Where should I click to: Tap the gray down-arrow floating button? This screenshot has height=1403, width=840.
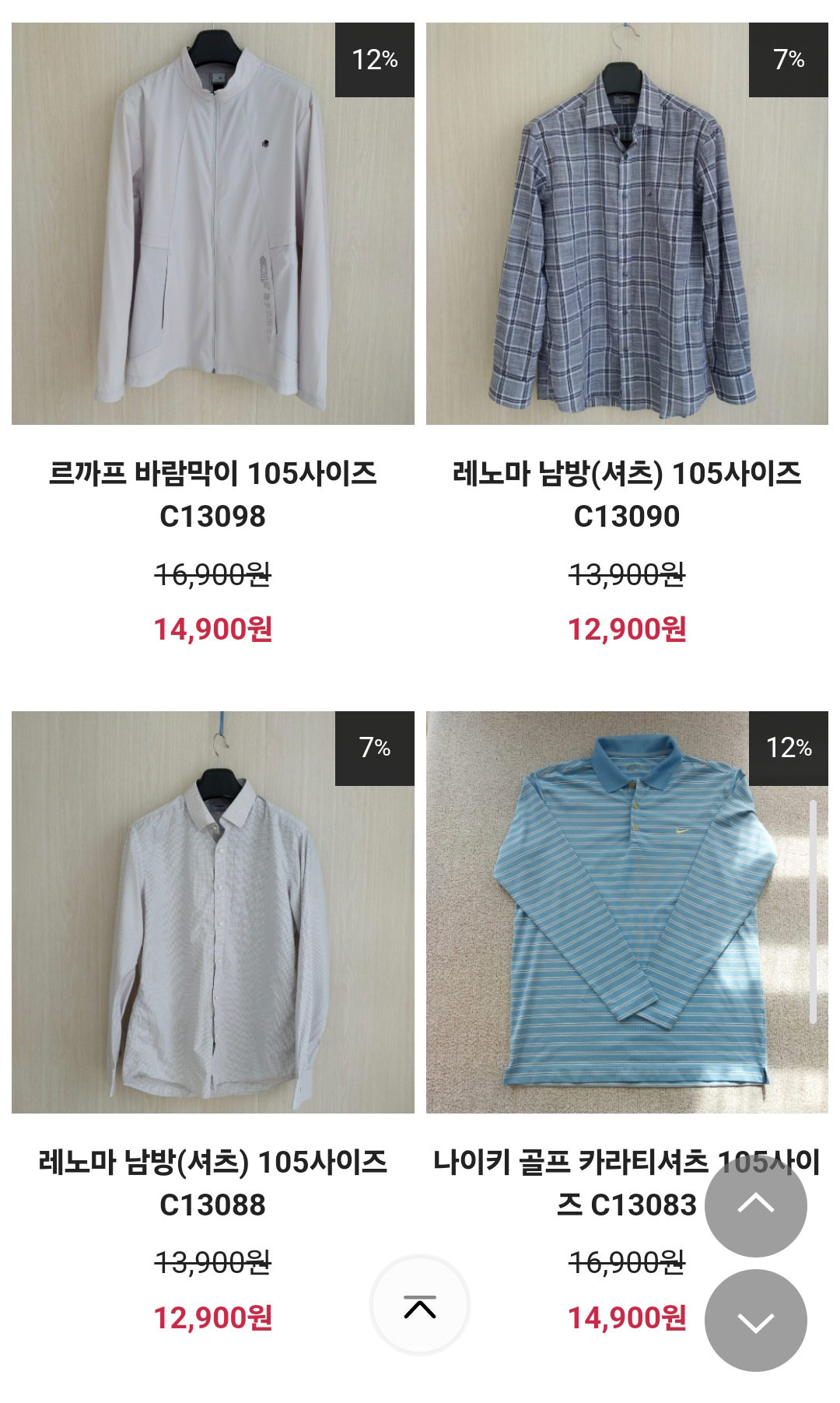756,1321
